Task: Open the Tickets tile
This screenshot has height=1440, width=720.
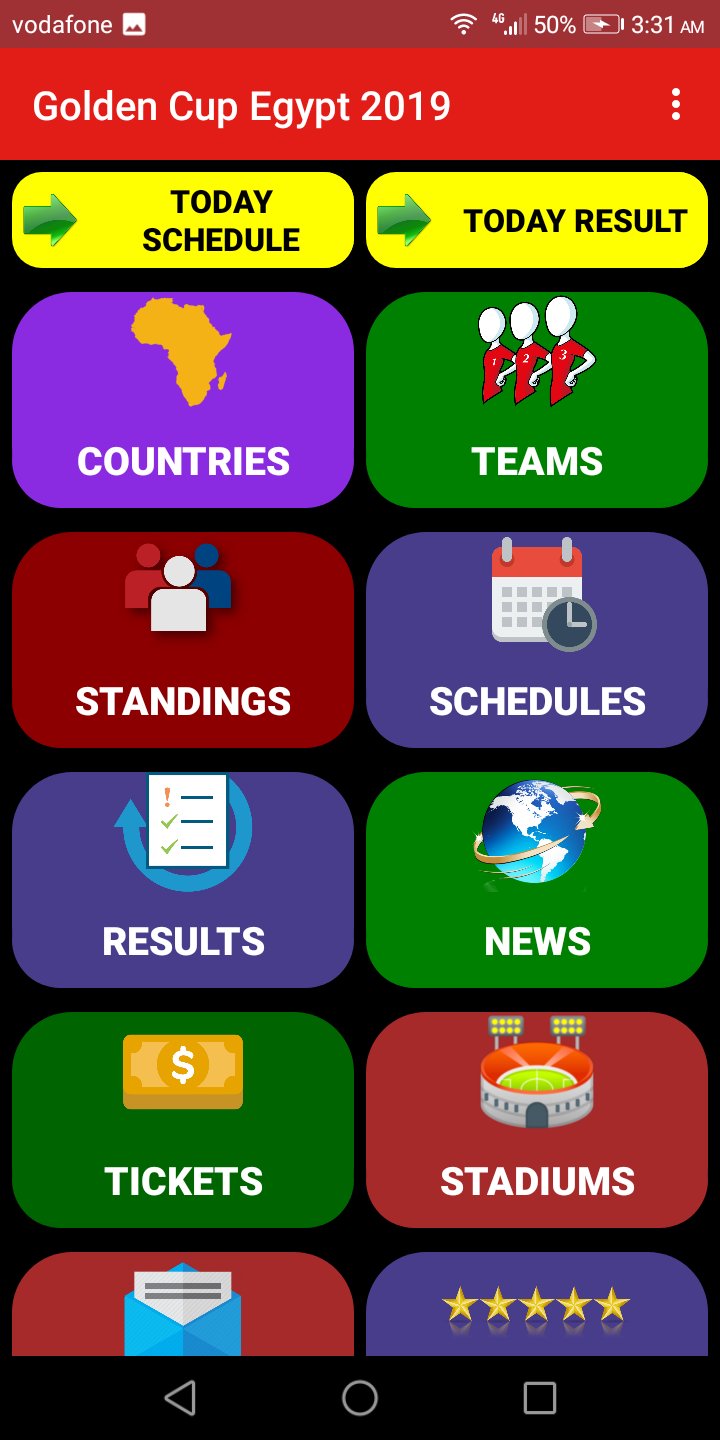Action: [x=183, y=1120]
